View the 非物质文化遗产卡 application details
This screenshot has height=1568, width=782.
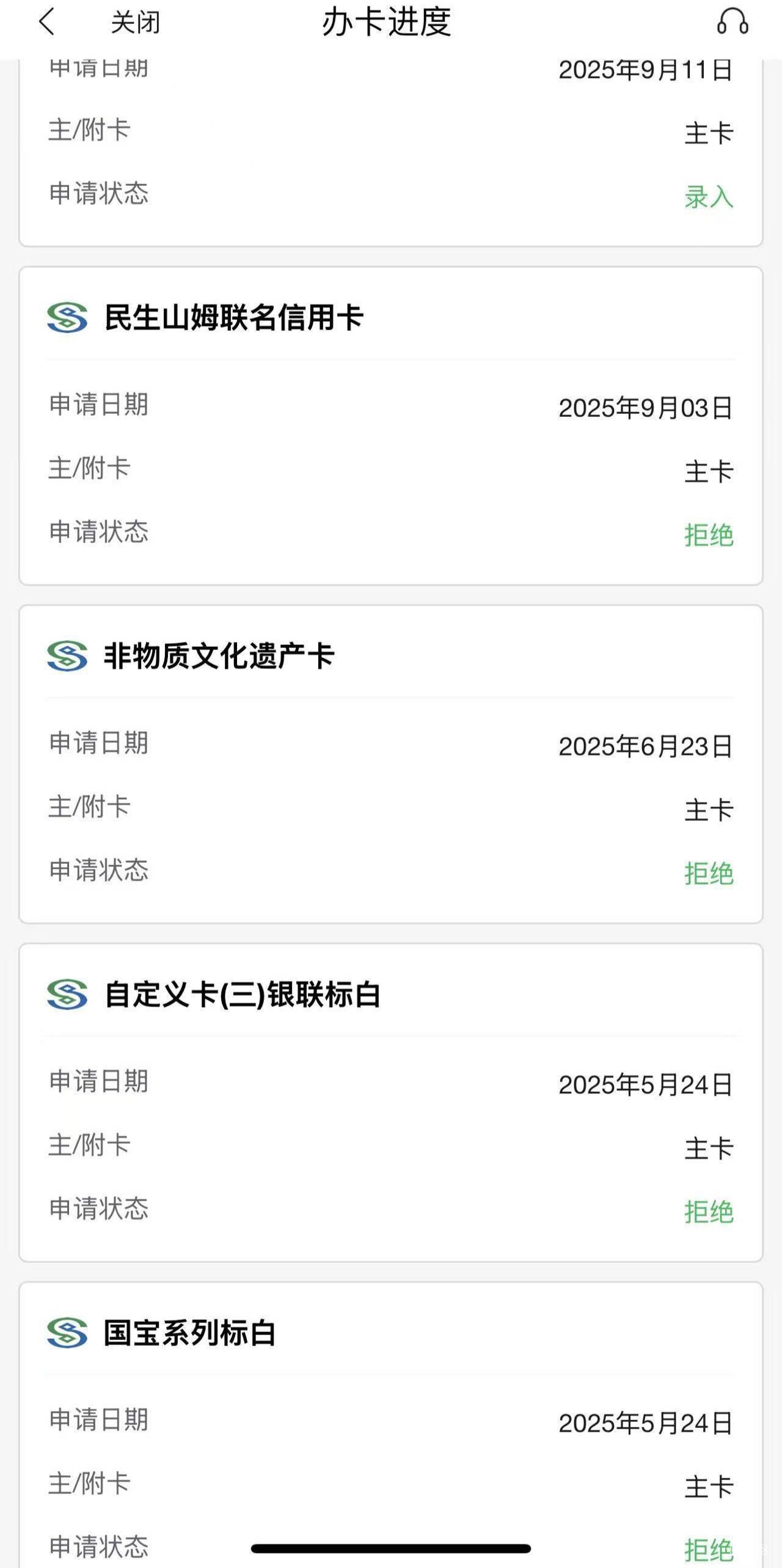click(x=219, y=657)
